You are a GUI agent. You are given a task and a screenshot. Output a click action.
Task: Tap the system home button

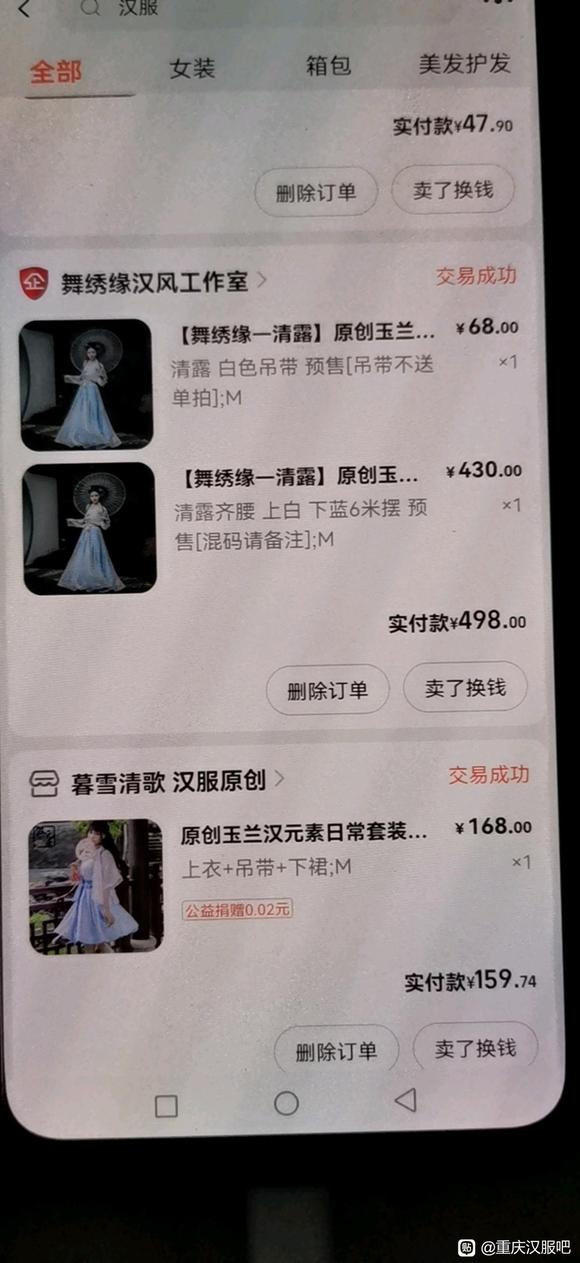pyautogui.click(x=286, y=1103)
